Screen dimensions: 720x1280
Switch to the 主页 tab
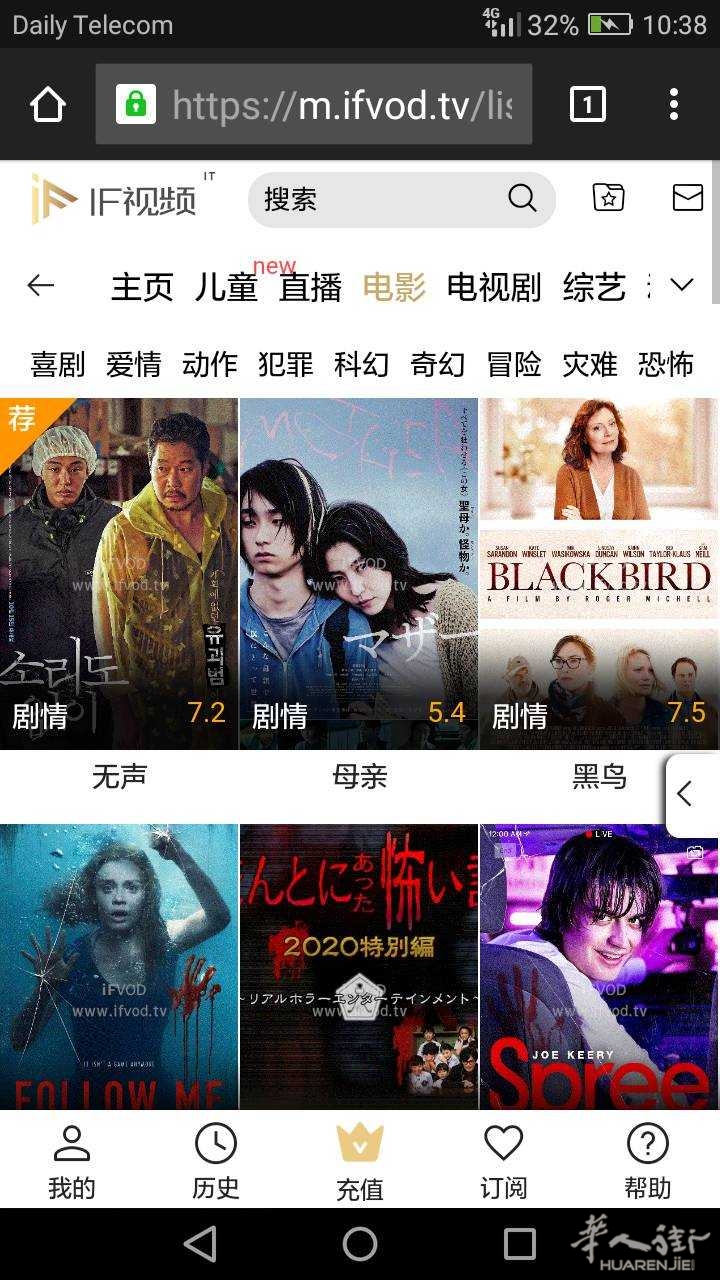tap(142, 288)
